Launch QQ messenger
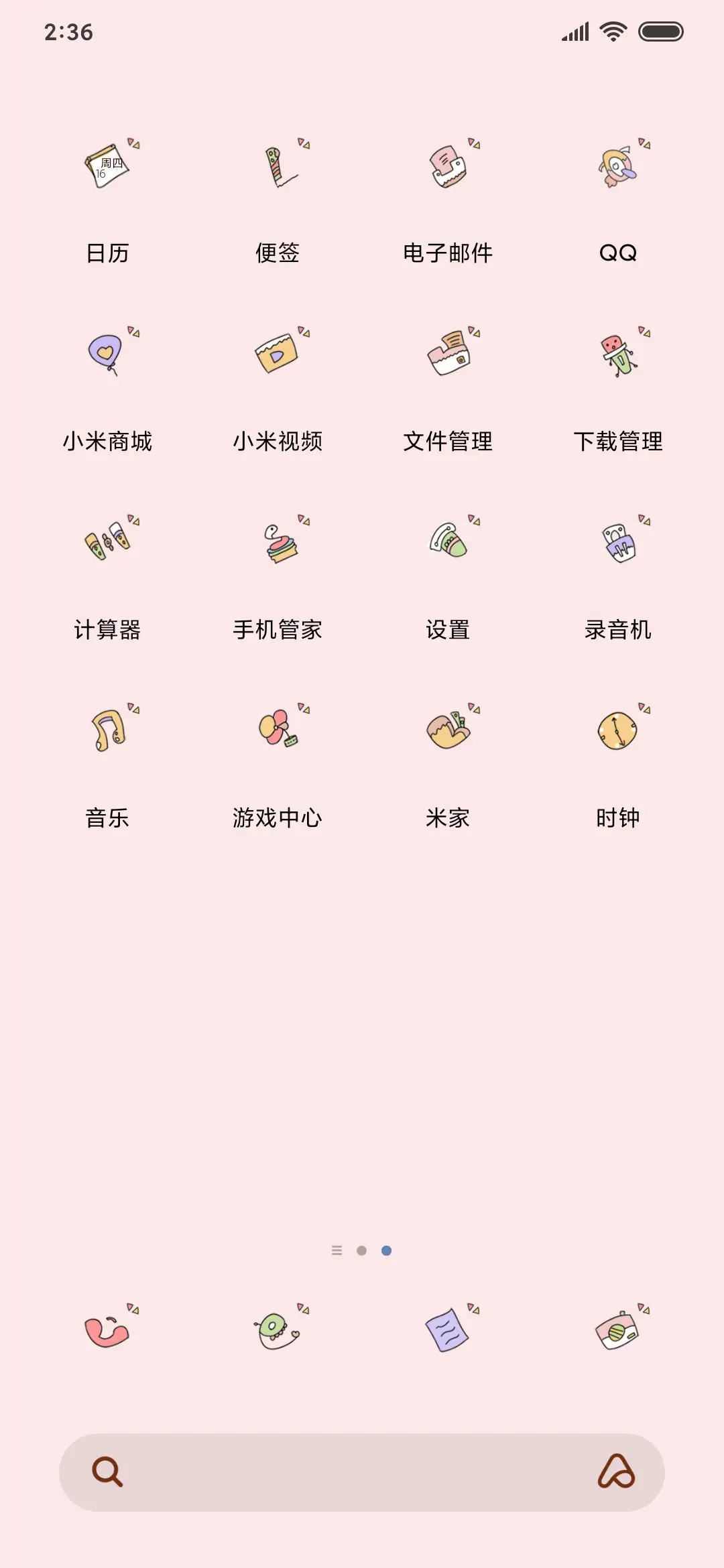 click(x=617, y=168)
